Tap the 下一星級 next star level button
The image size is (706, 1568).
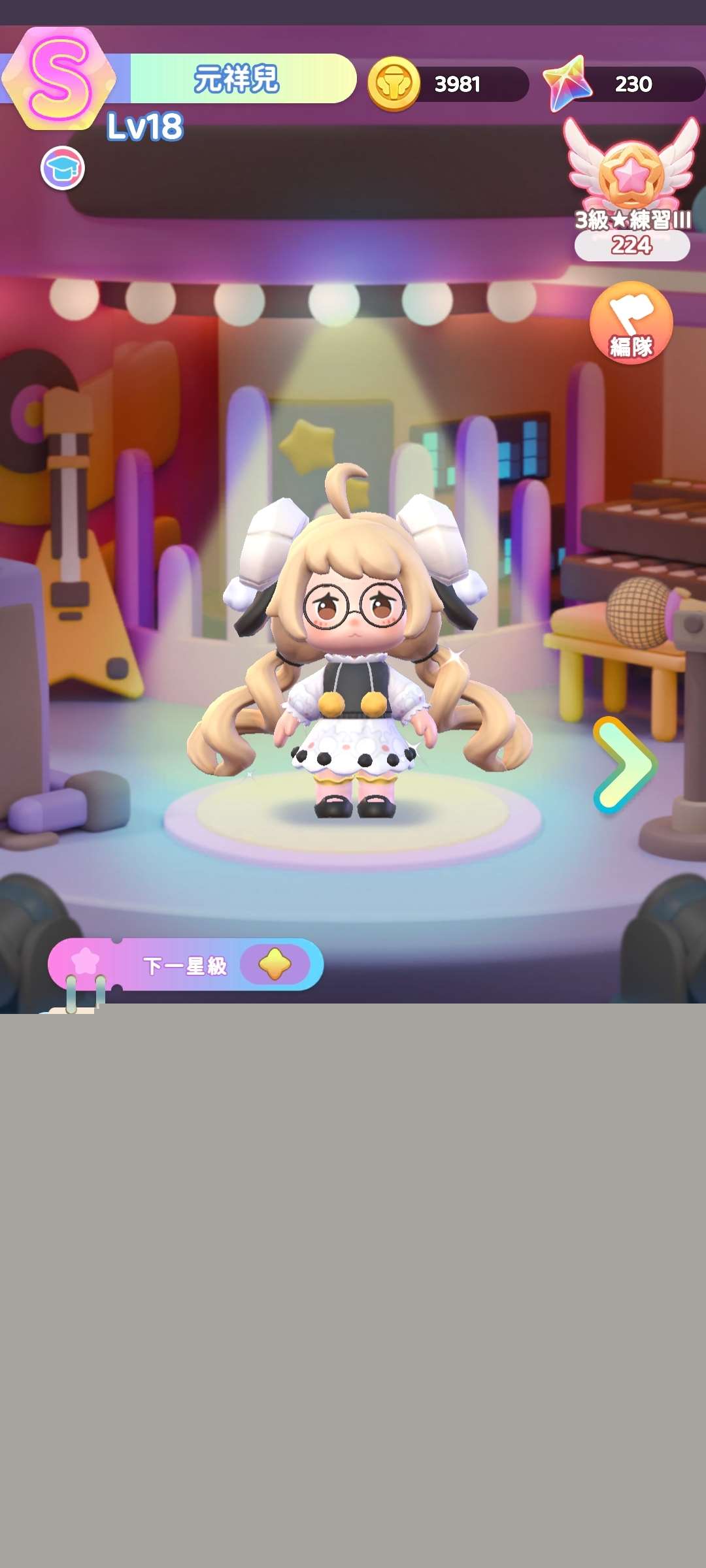186,964
